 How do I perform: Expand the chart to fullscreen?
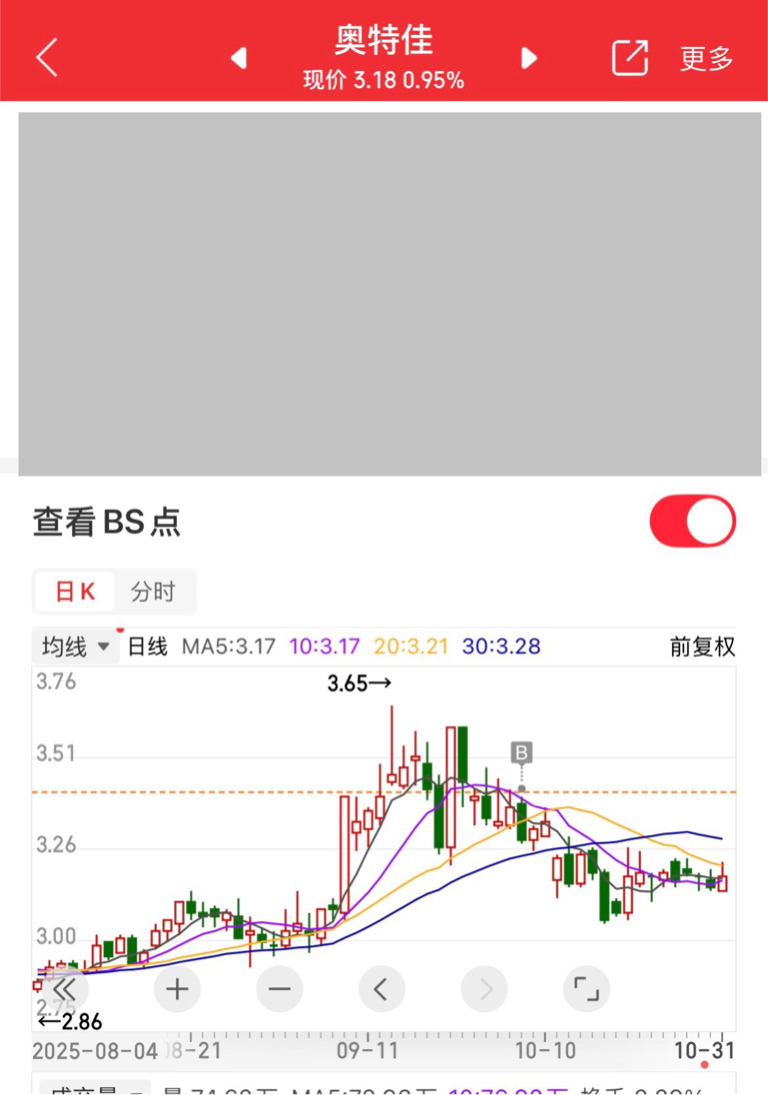pyautogui.click(x=586, y=990)
